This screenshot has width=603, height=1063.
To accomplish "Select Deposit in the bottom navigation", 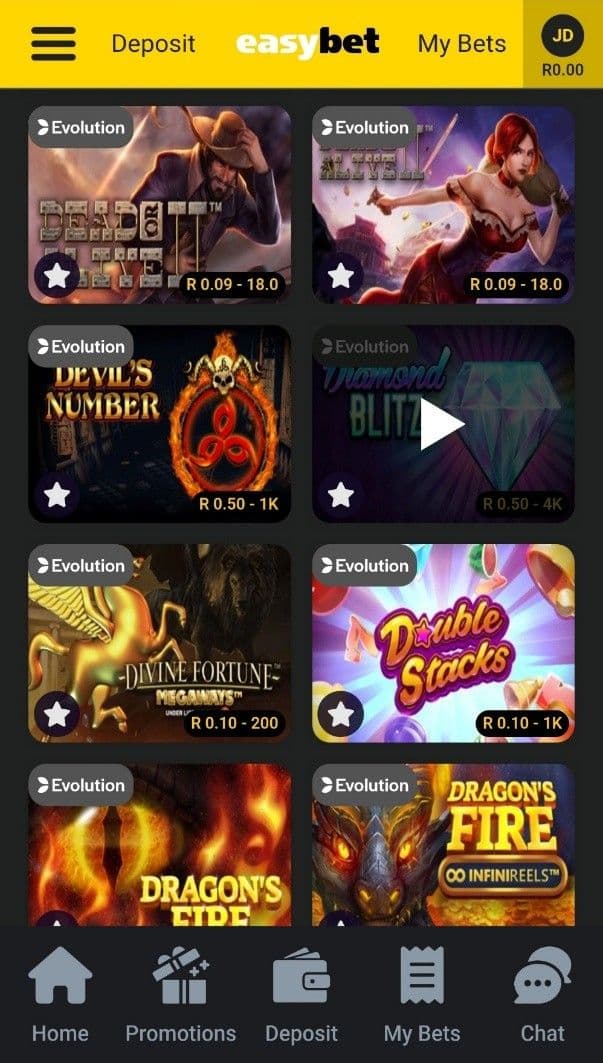I will click(x=301, y=993).
